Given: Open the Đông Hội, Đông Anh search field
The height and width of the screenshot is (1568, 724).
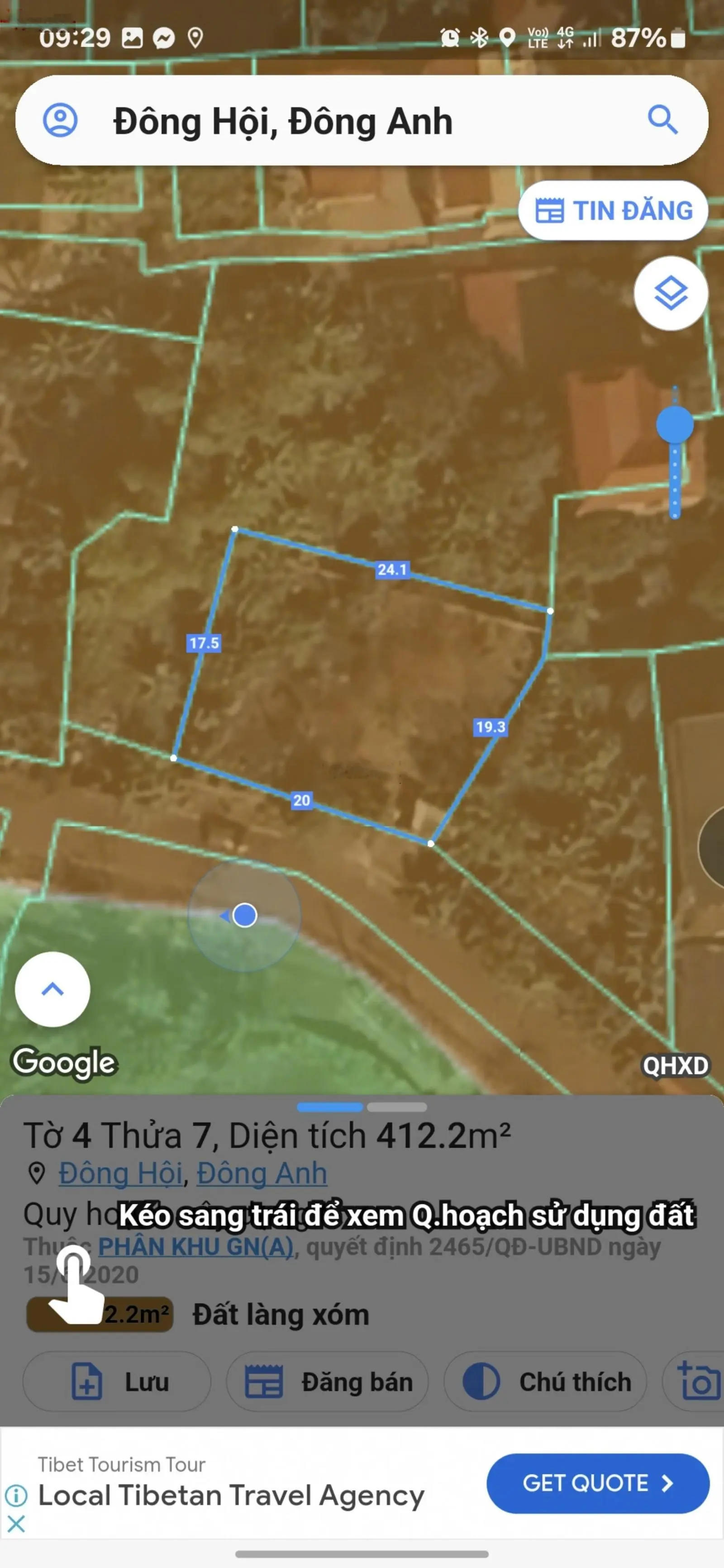Looking at the screenshot, I should tap(341, 121).
